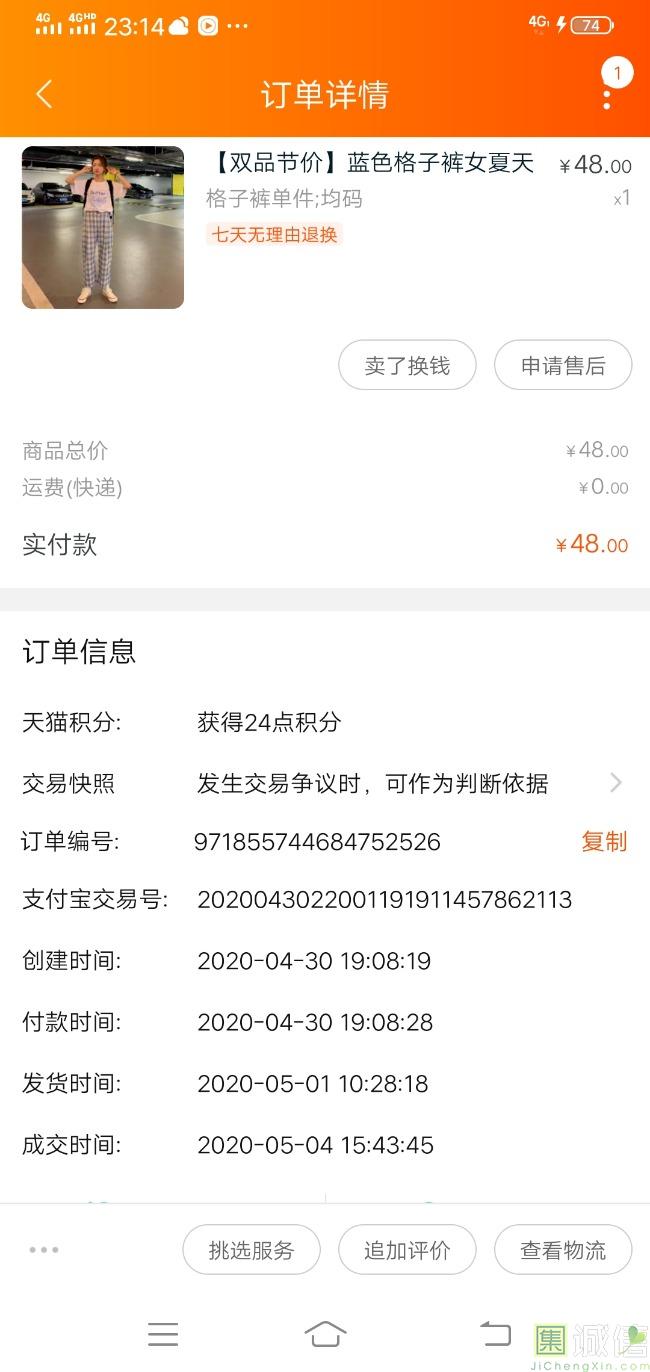
Task: Tap the 挑选服务 button
Action: 251,1249
